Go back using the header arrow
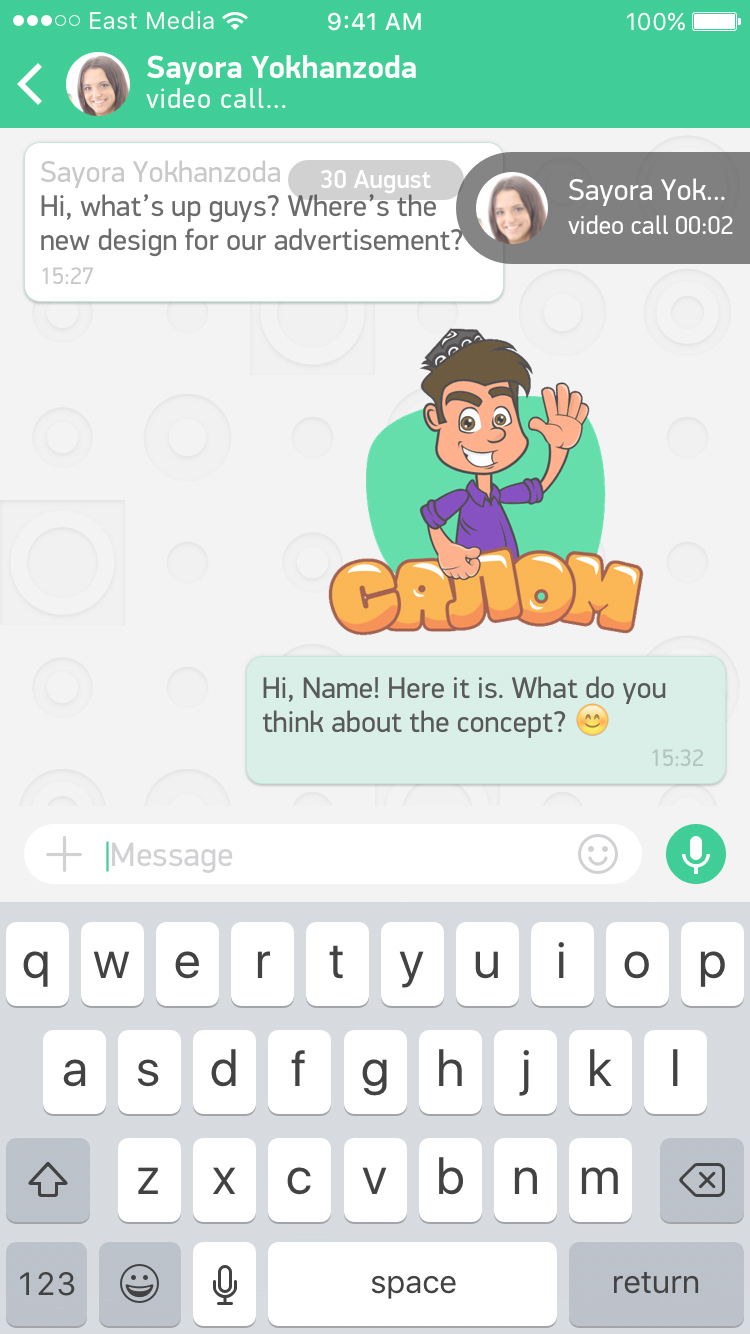The height and width of the screenshot is (1334, 750). point(32,84)
